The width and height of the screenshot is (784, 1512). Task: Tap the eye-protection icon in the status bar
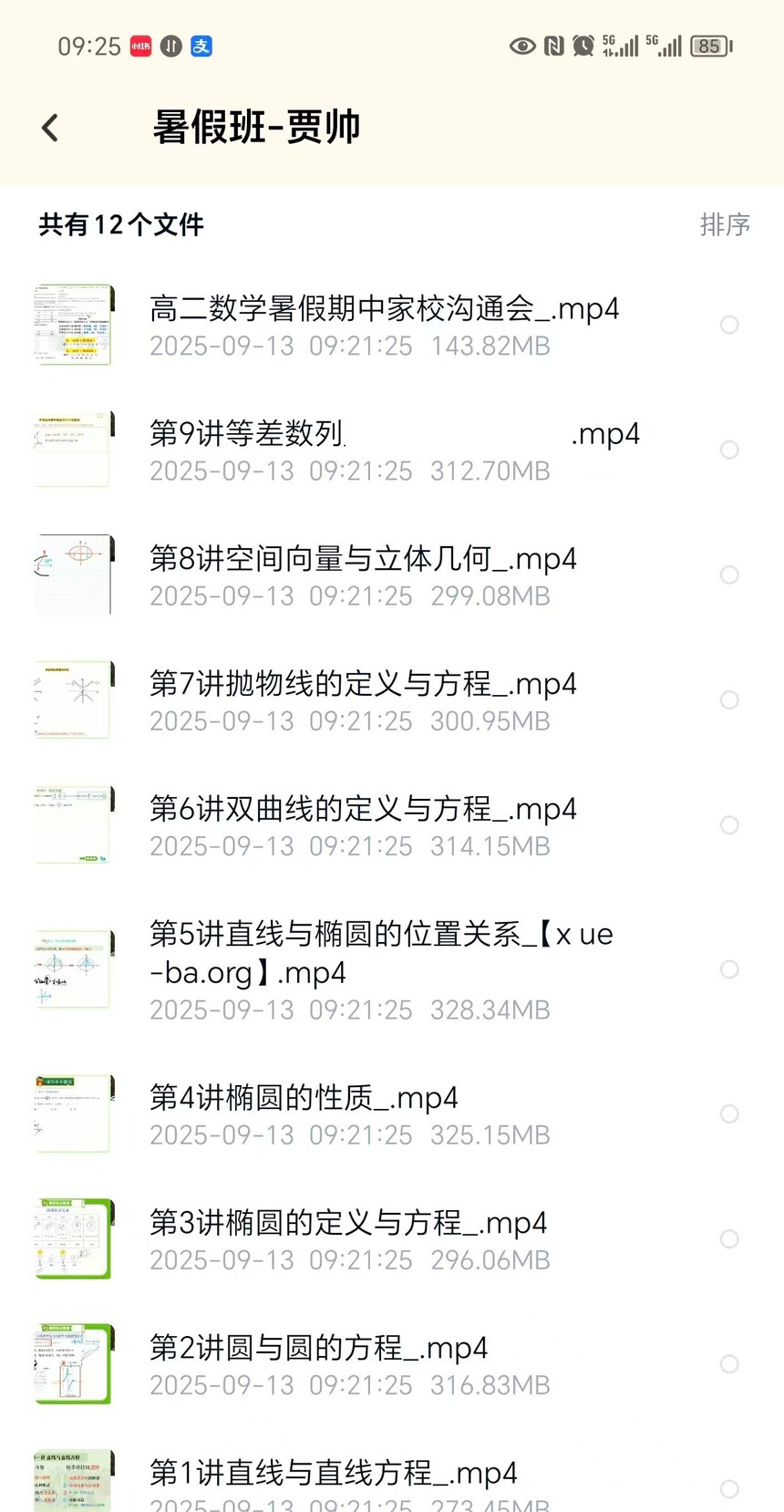[522, 46]
